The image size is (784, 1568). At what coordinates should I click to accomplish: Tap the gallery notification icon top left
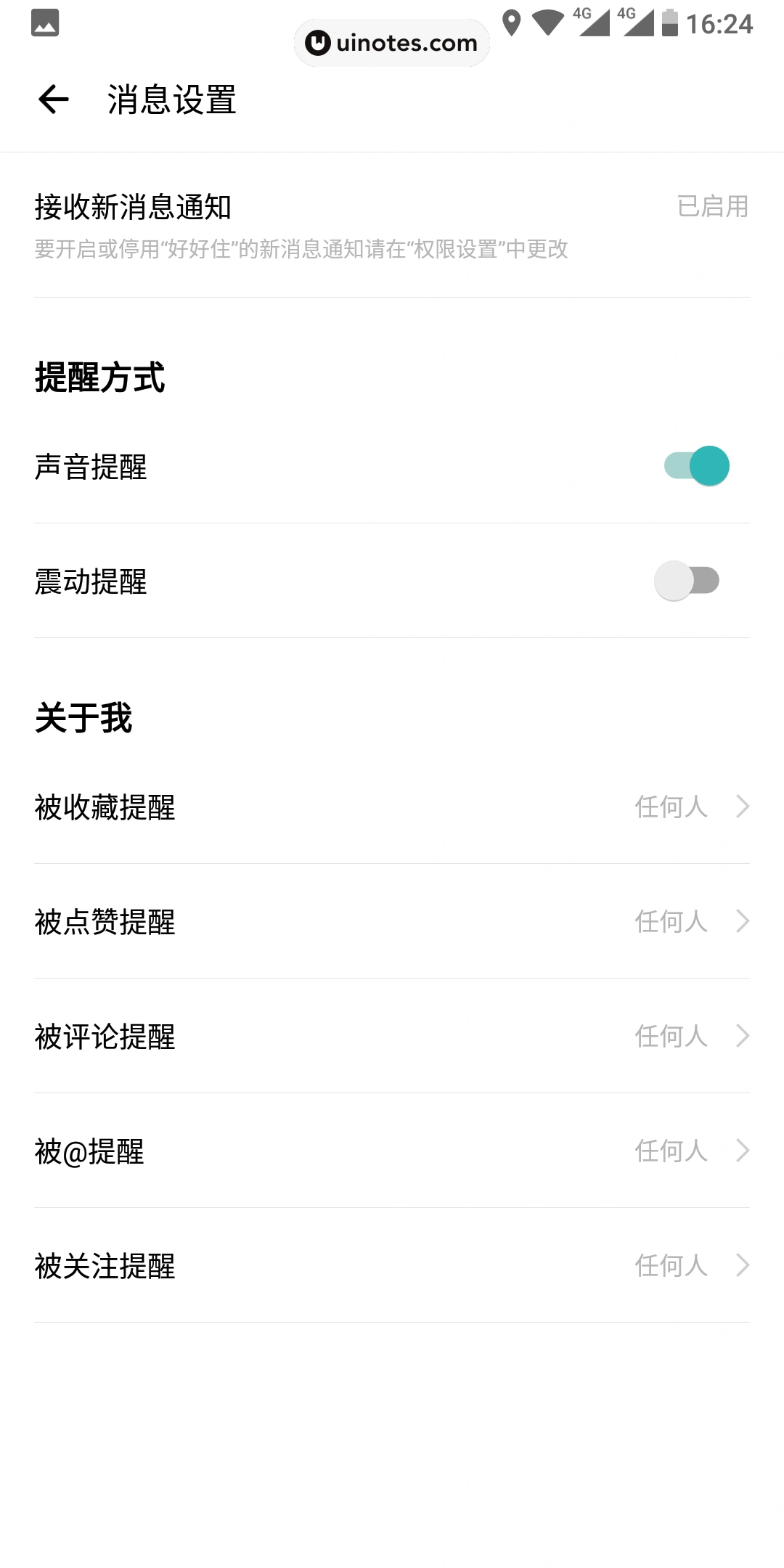pyautogui.click(x=44, y=24)
